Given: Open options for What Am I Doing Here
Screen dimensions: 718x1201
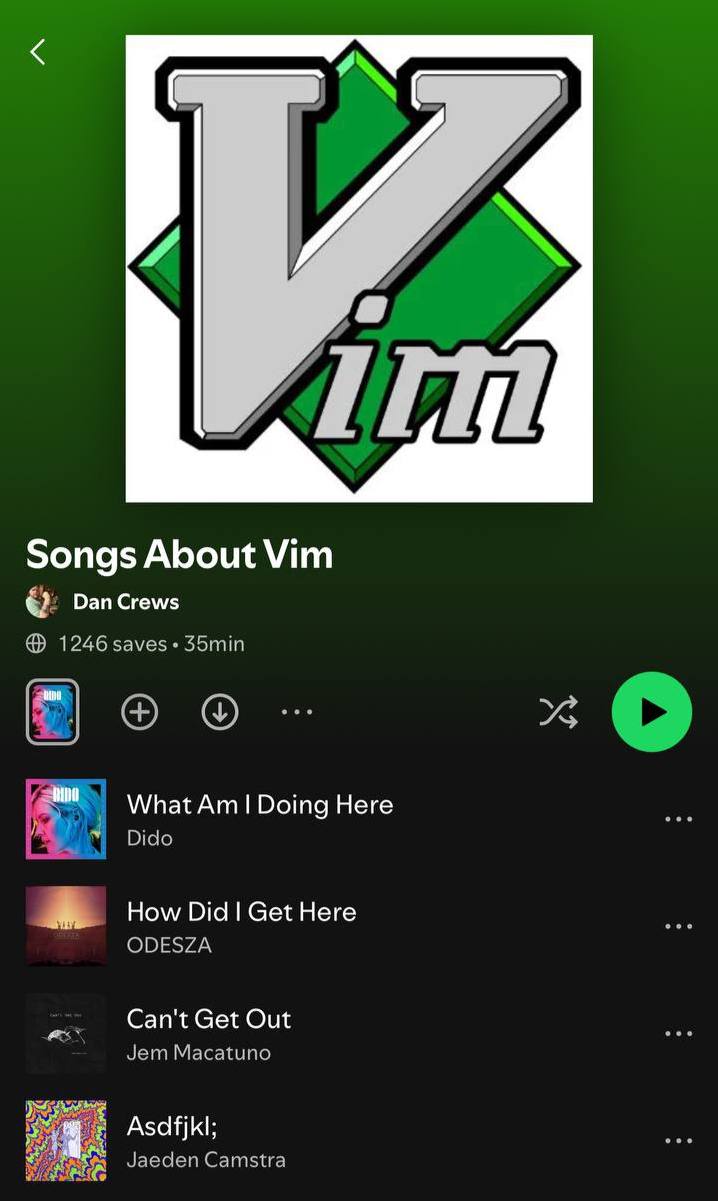Looking at the screenshot, I should pos(678,819).
